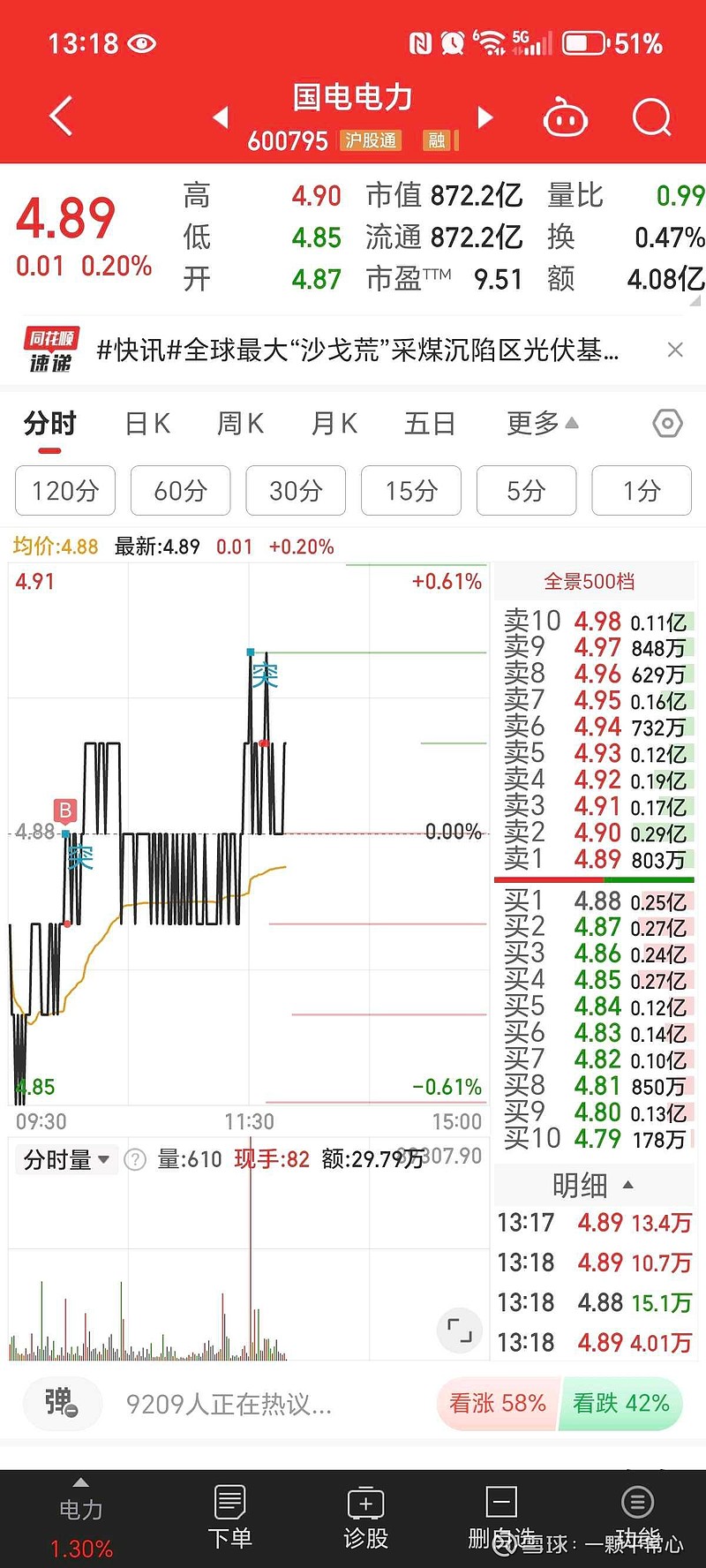Switch to the 日K tab
This screenshot has width=706, height=1568.
click(146, 424)
